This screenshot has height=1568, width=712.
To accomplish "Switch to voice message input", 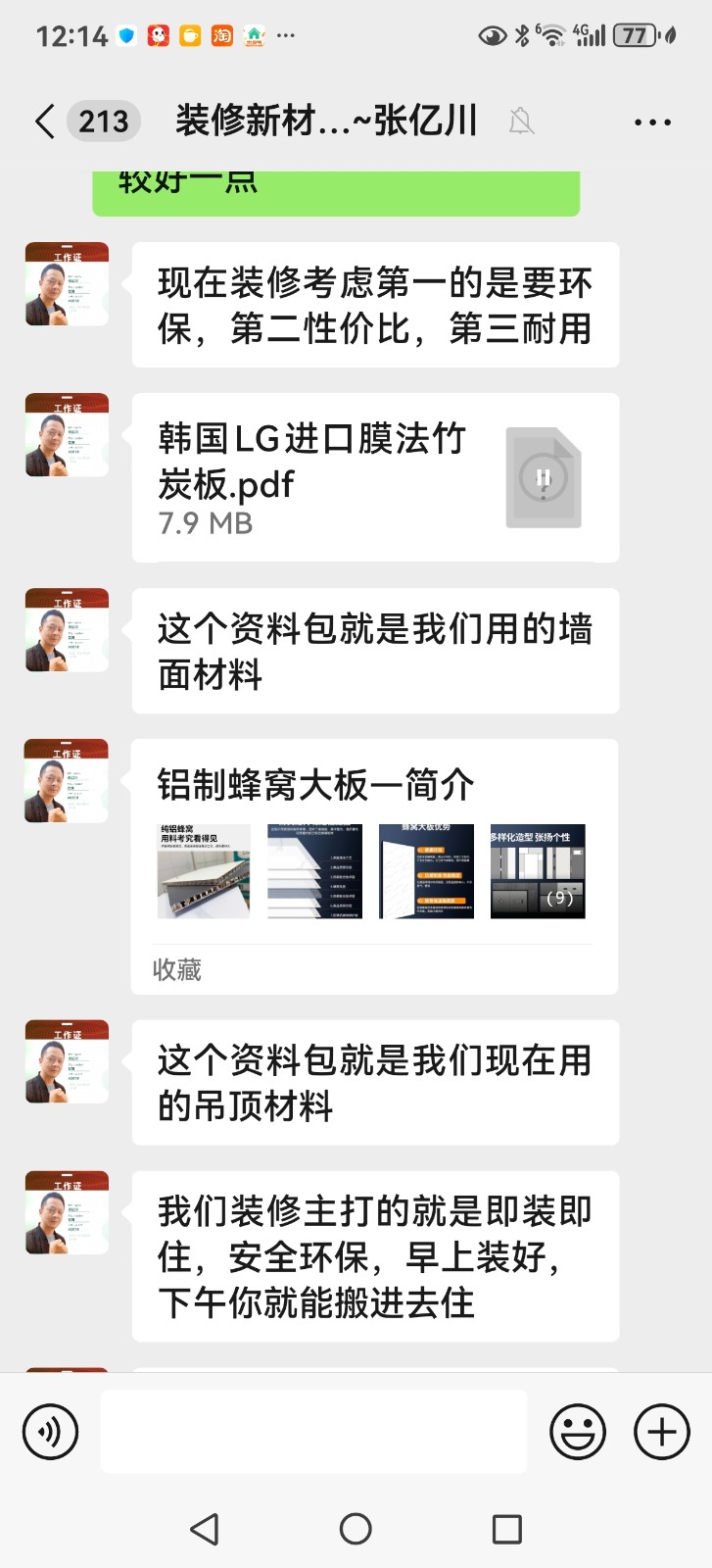I will coord(50,1432).
